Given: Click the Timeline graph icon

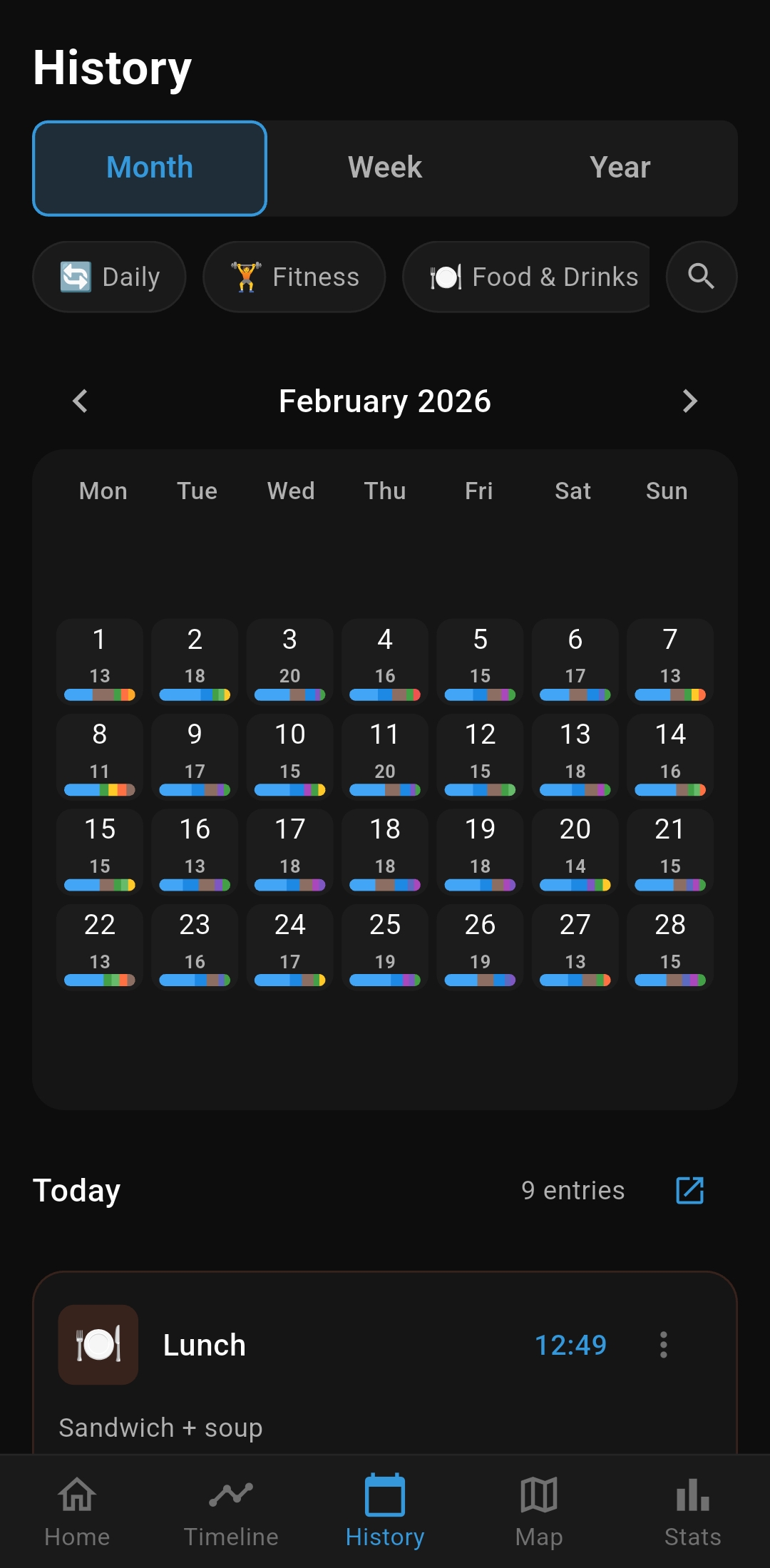Looking at the screenshot, I should (230, 1495).
